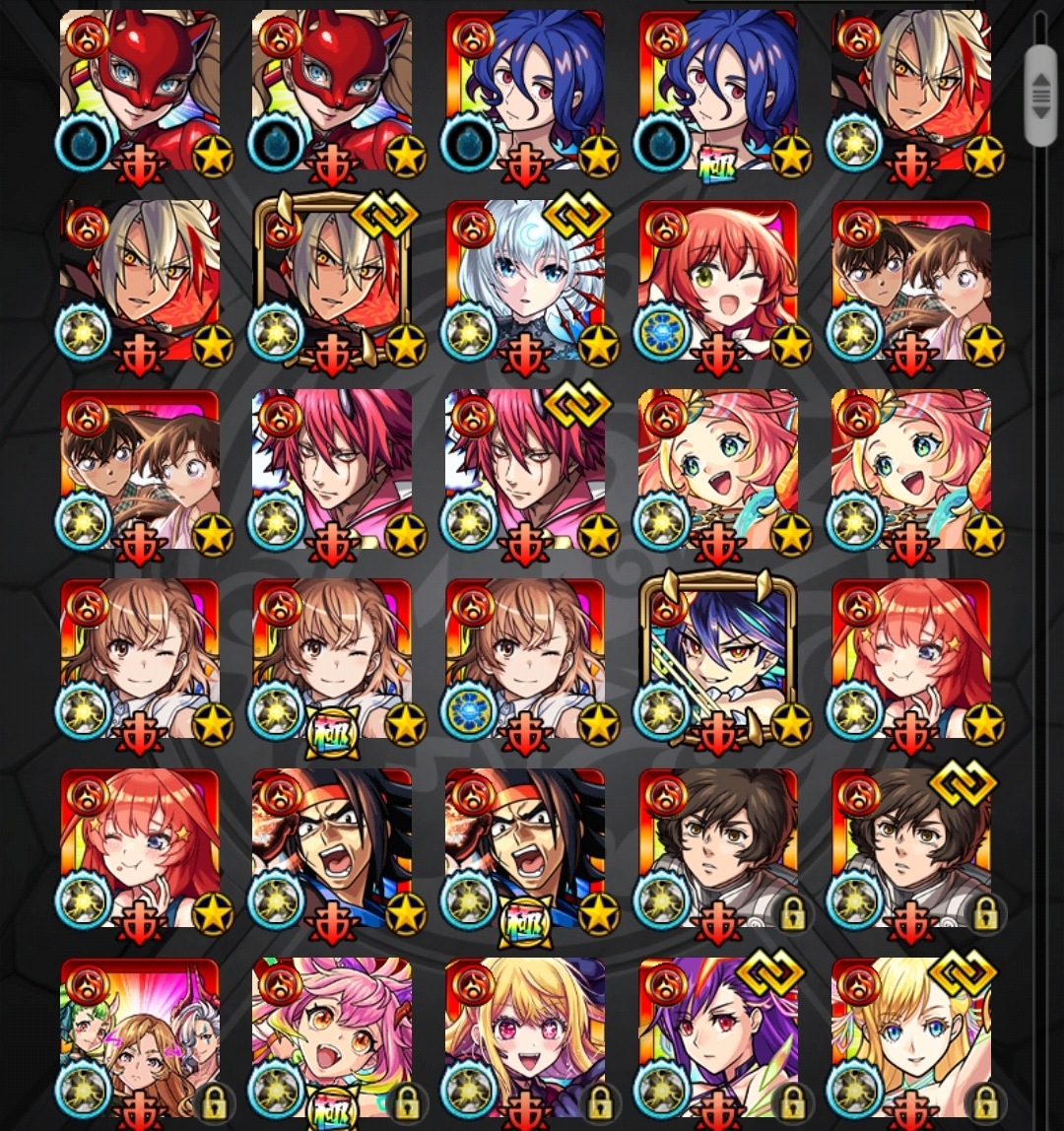This screenshot has width=1064, height=1131.
Task: Choose the blue-haired character with rainbow badge
Action: (717, 91)
